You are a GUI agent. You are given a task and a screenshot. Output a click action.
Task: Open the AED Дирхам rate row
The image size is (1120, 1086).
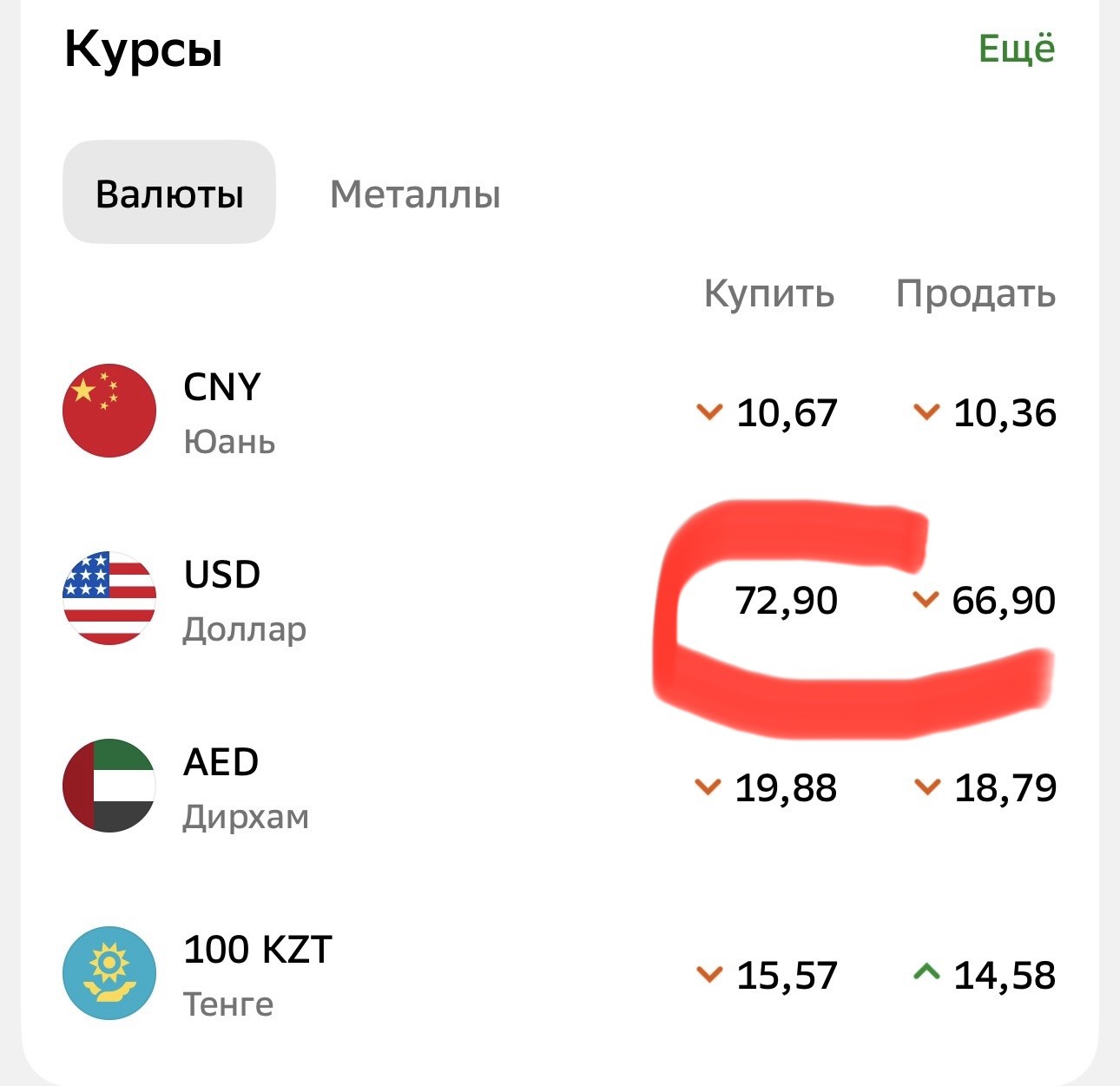(x=560, y=787)
